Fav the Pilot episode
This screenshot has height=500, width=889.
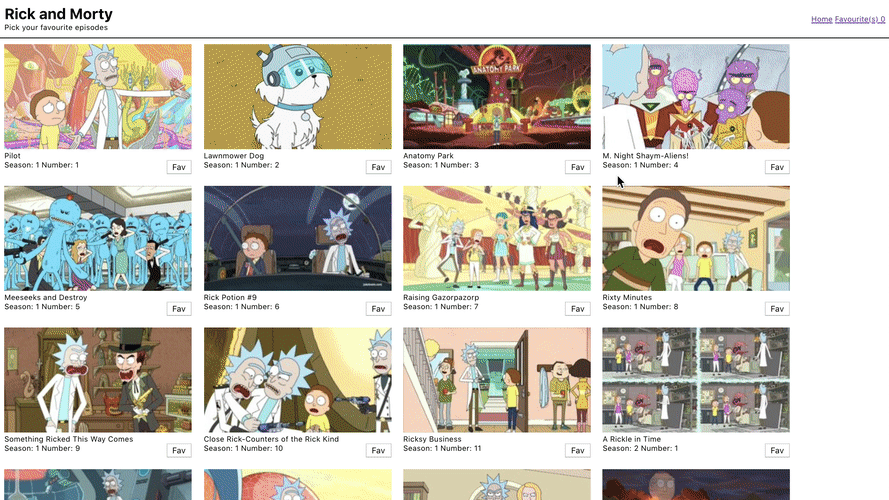[179, 167]
